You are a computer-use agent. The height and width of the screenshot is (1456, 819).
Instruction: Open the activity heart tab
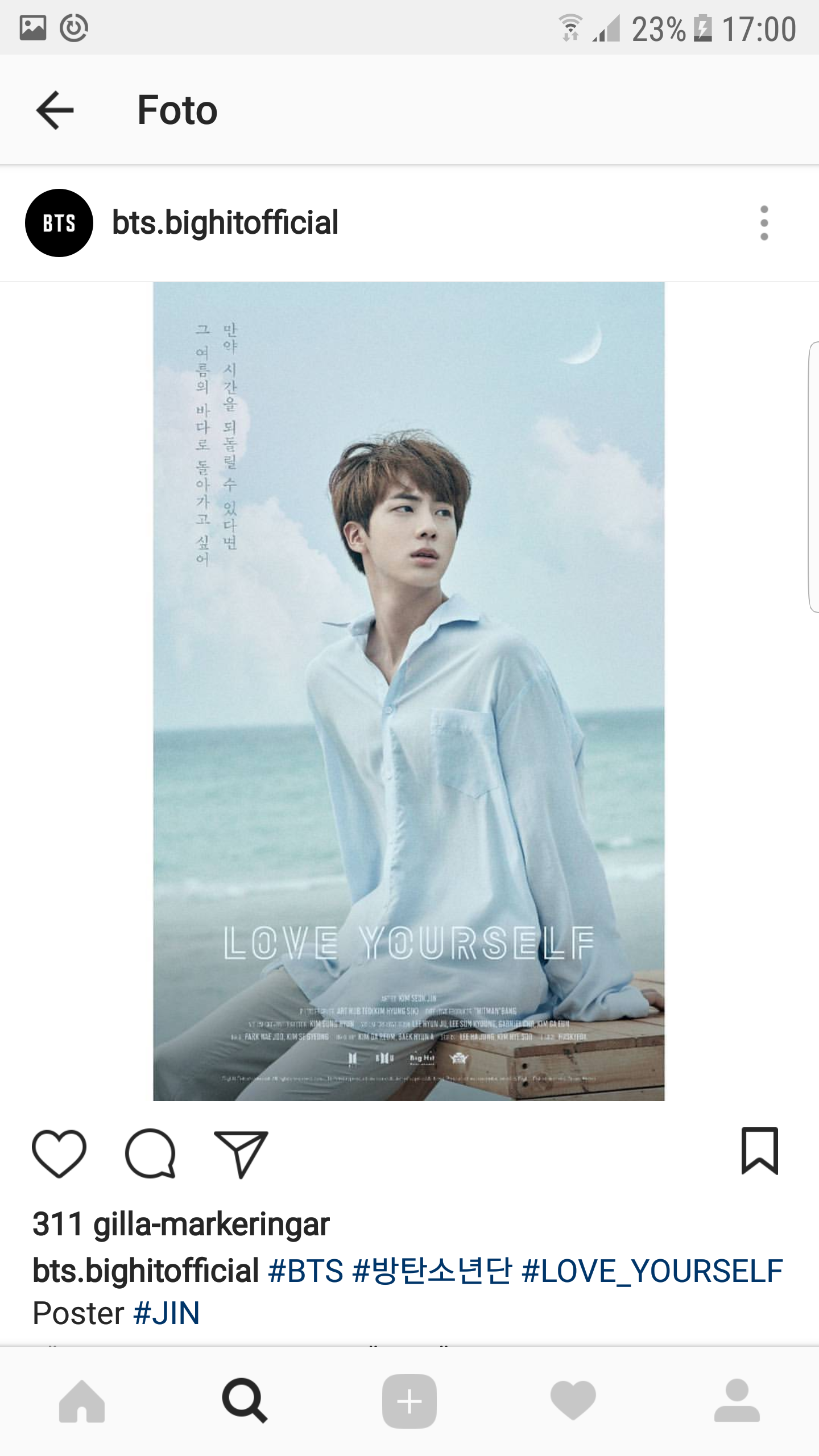click(x=573, y=1401)
